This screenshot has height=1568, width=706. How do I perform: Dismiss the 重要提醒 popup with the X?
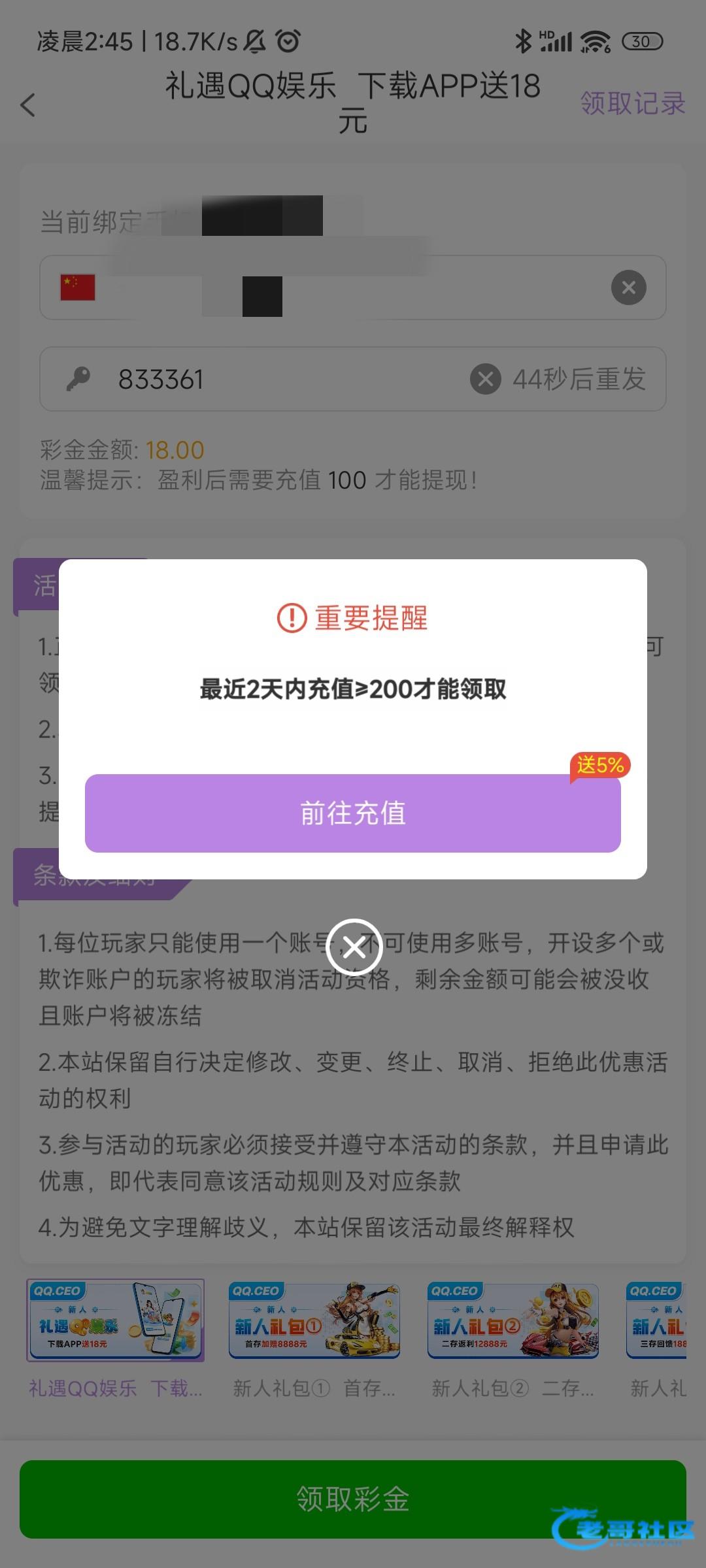click(x=354, y=947)
